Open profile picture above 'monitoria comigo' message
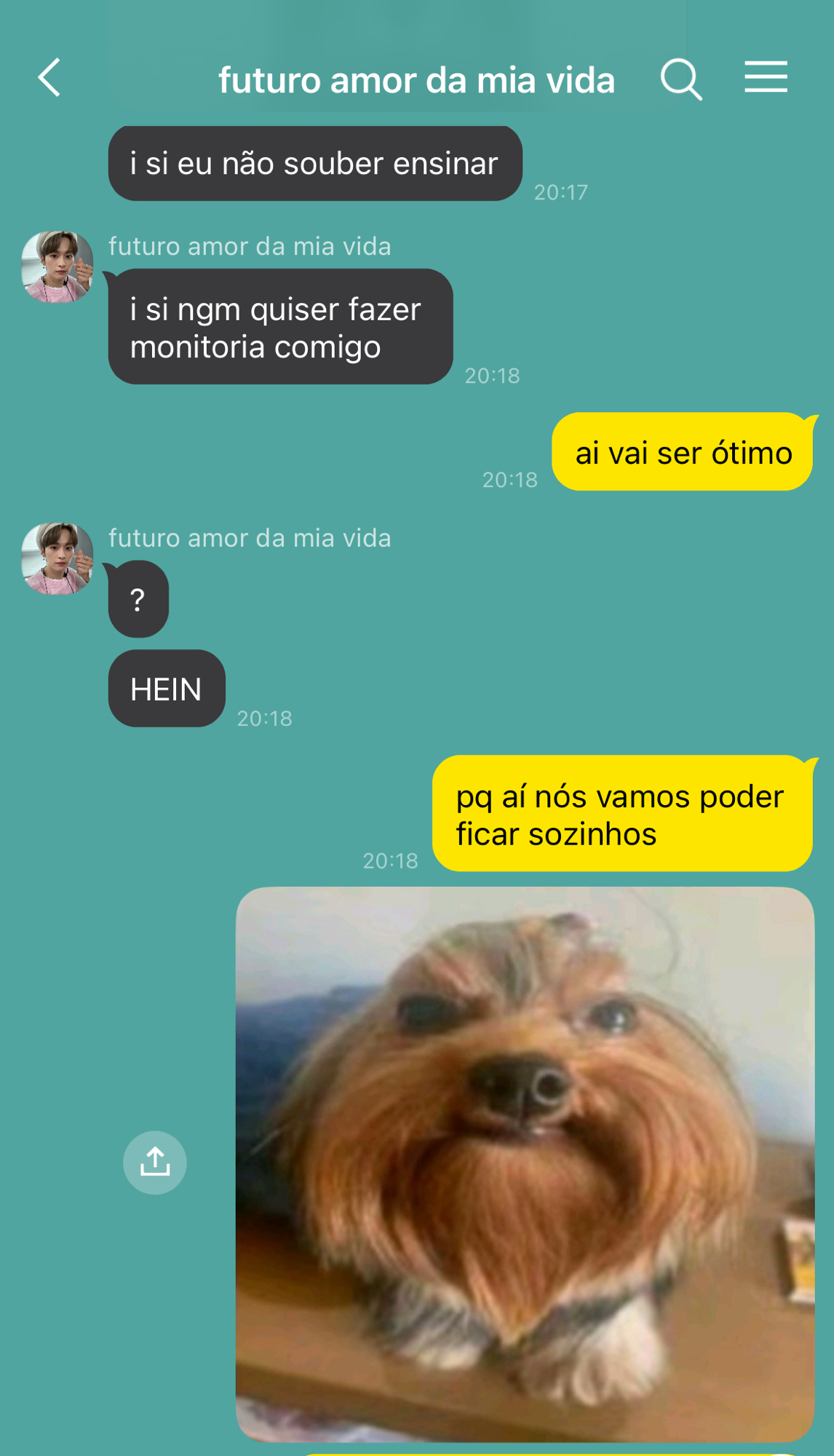Screen dimensions: 834x1456 [57, 266]
